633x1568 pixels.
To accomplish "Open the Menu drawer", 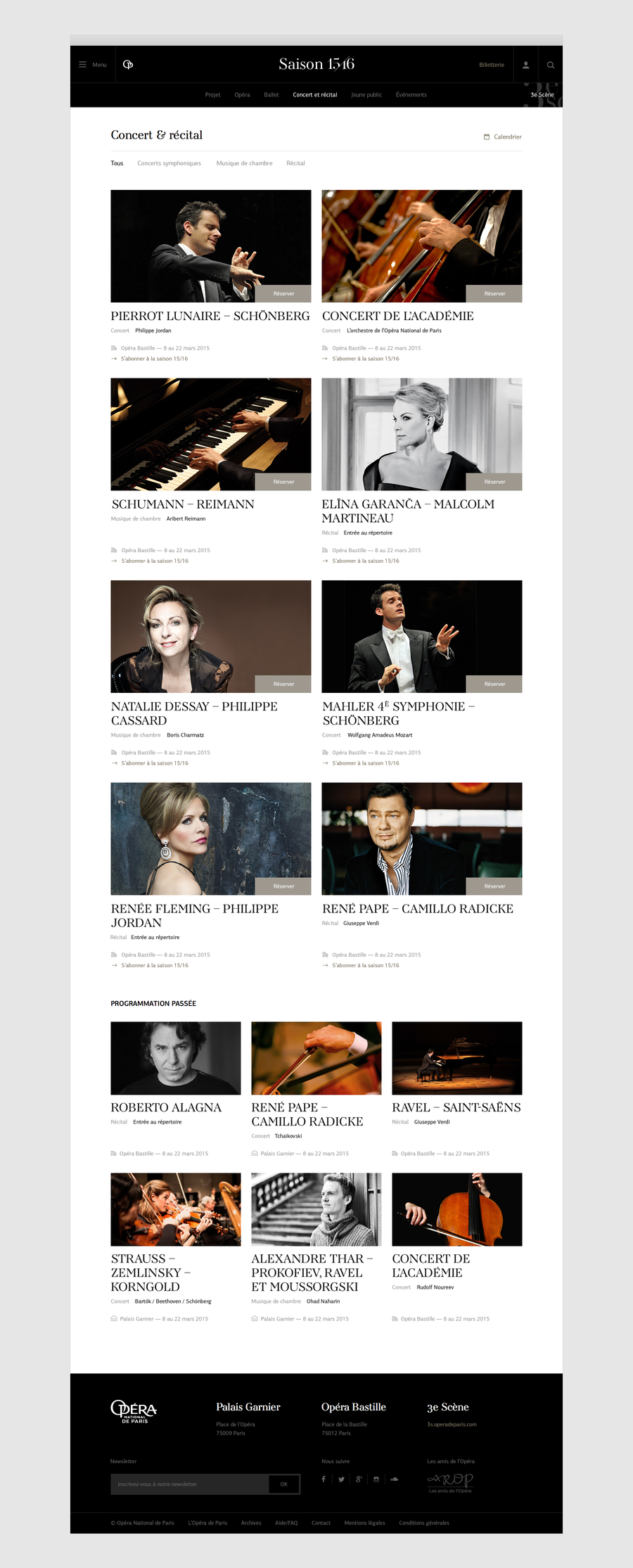I will (x=92, y=65).
